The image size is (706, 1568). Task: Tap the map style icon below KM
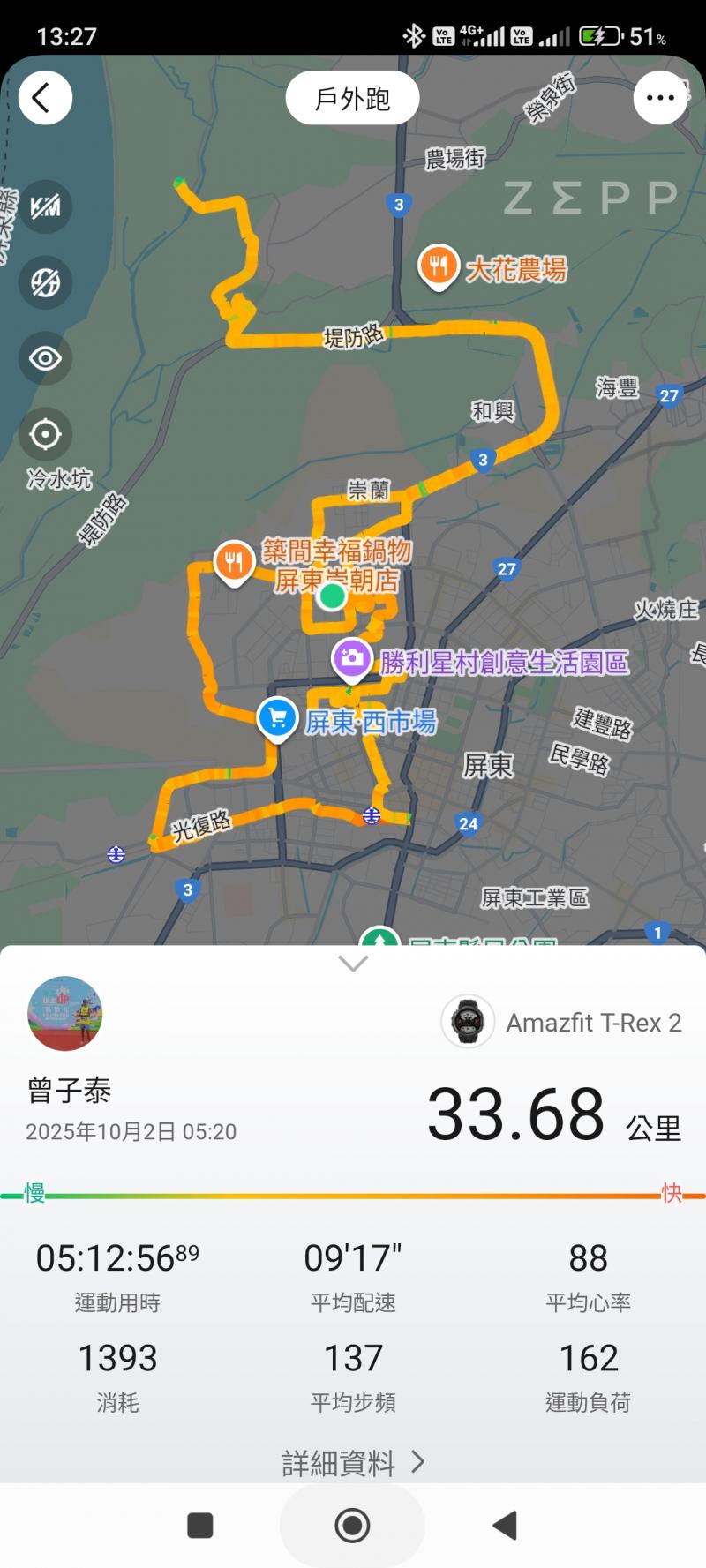point(46,283)
